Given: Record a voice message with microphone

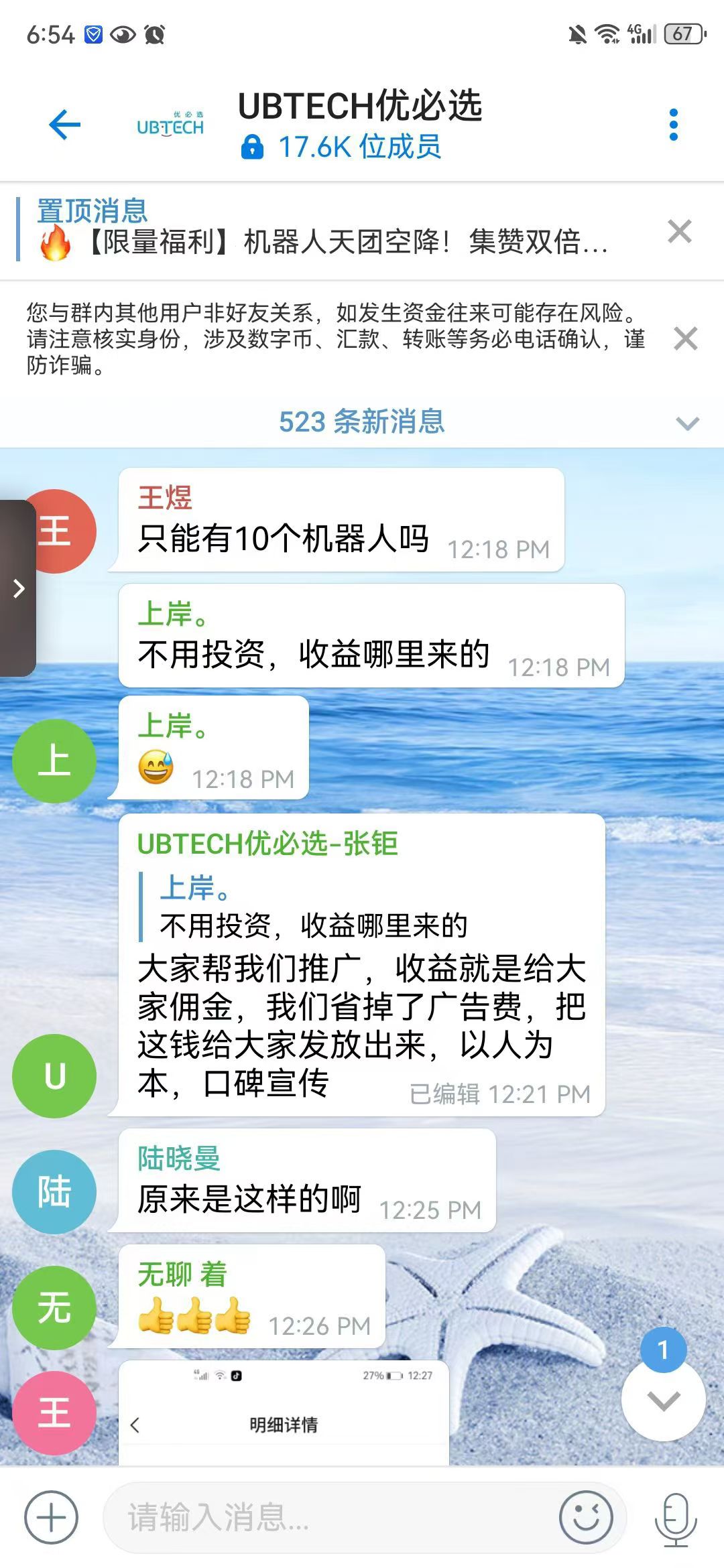Looking at the screenshot, I should pos(676,1517).
